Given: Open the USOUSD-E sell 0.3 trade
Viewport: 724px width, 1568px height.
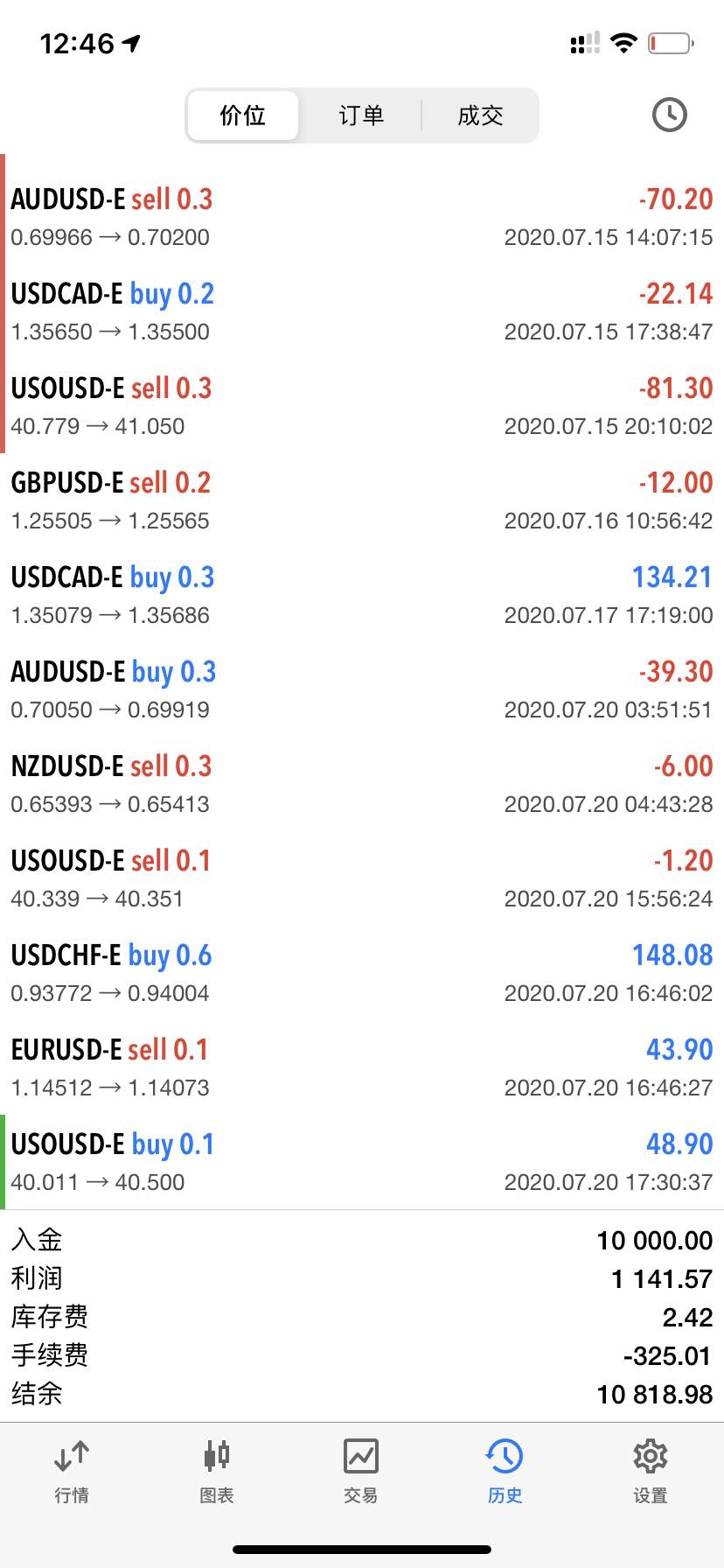Looking at the screenshot, I should point(362,406).
